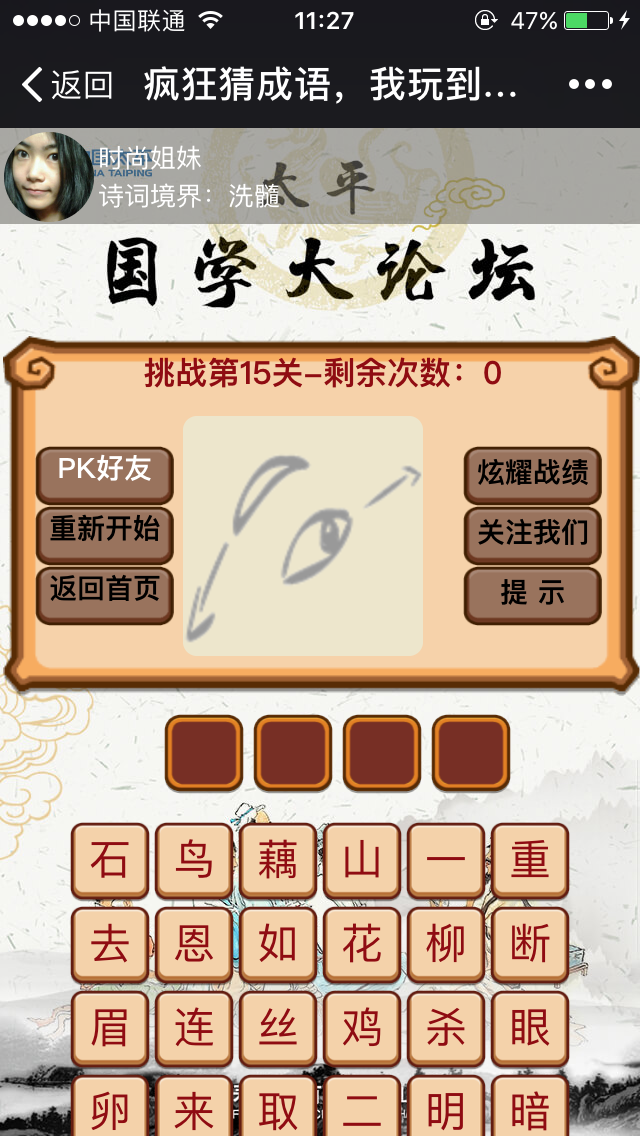Viewport: 640px width, 1136px height.
Task: Select the character tile 眉
Action: pyautogui.click(x=110, y=1028)
